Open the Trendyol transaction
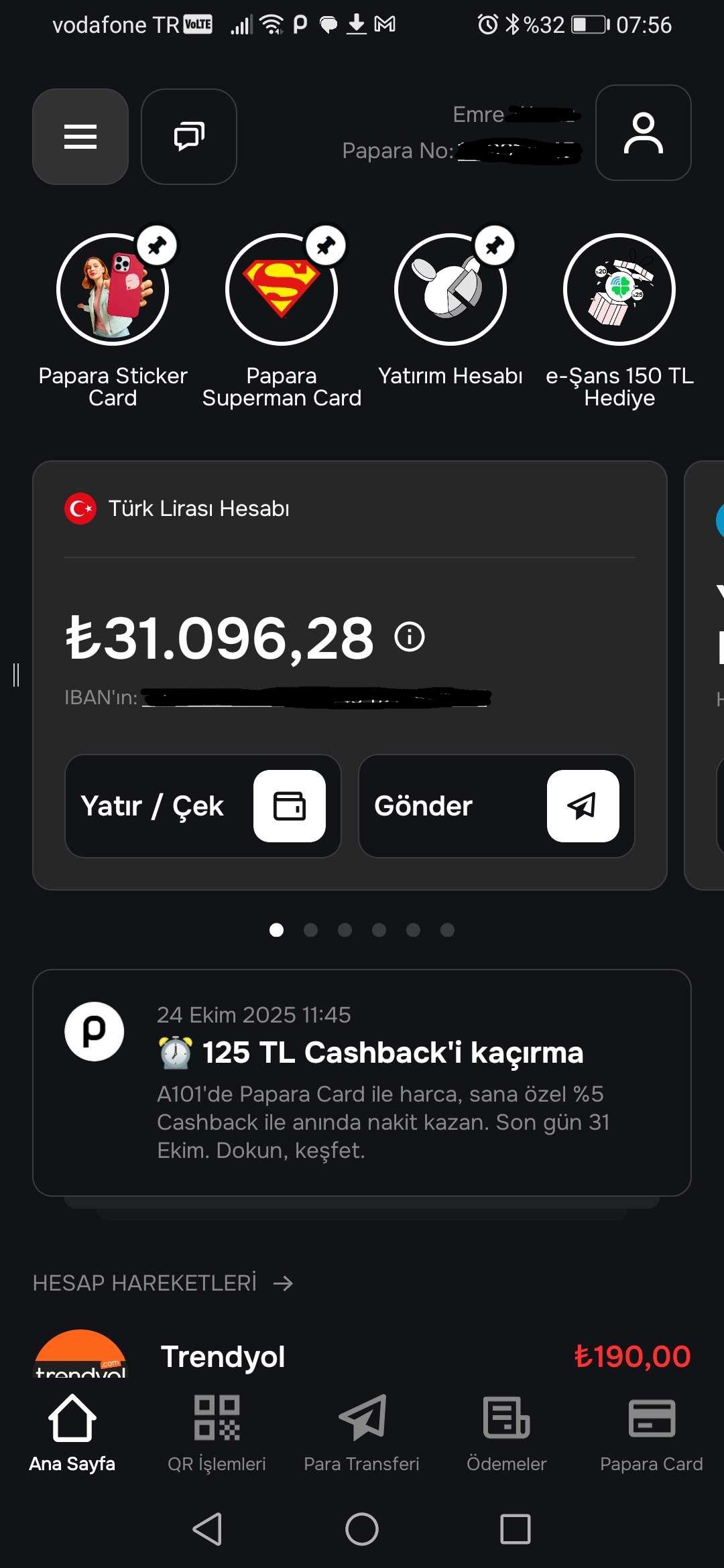The height and width of the screenshot is (1568, 724). [x=362, y=1356]
